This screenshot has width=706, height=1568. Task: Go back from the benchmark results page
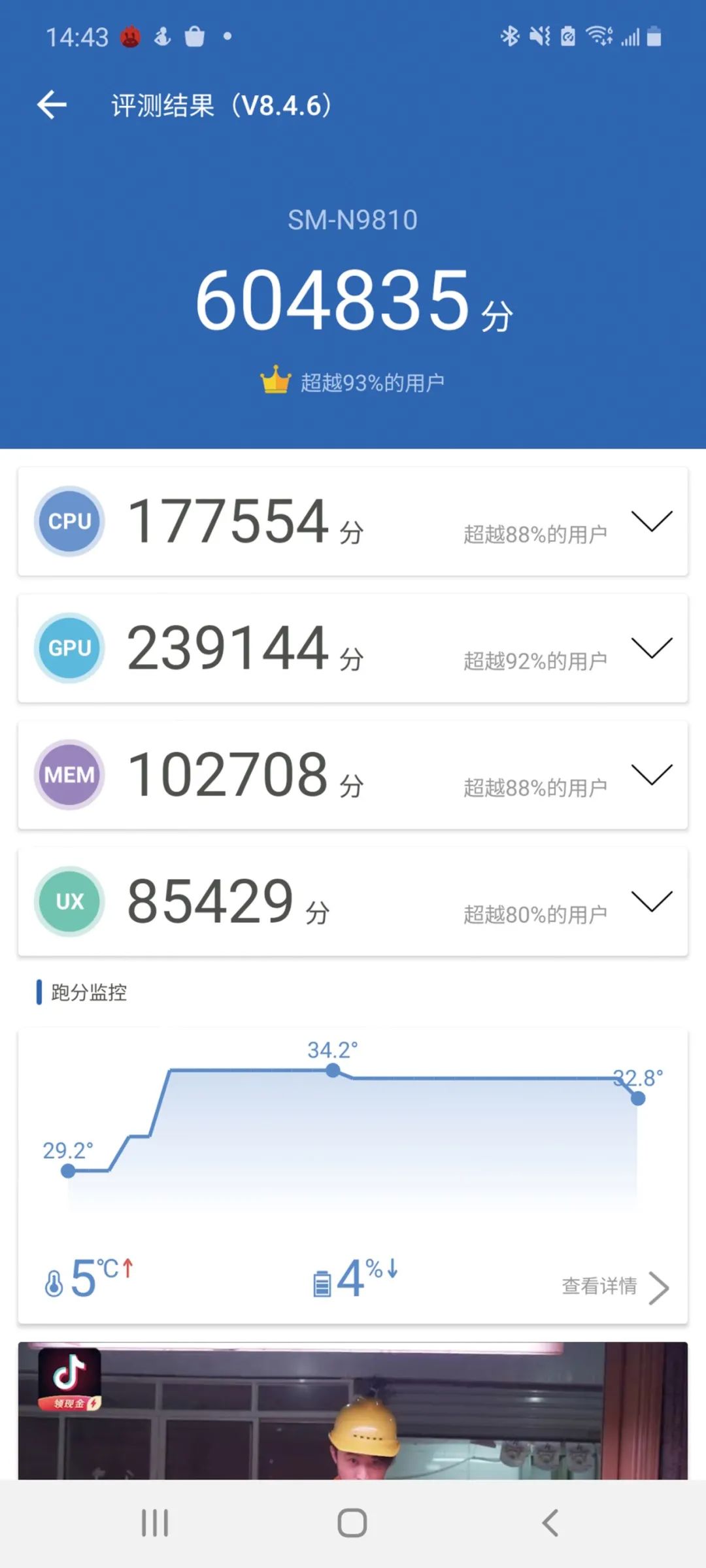tap(52, 105)
